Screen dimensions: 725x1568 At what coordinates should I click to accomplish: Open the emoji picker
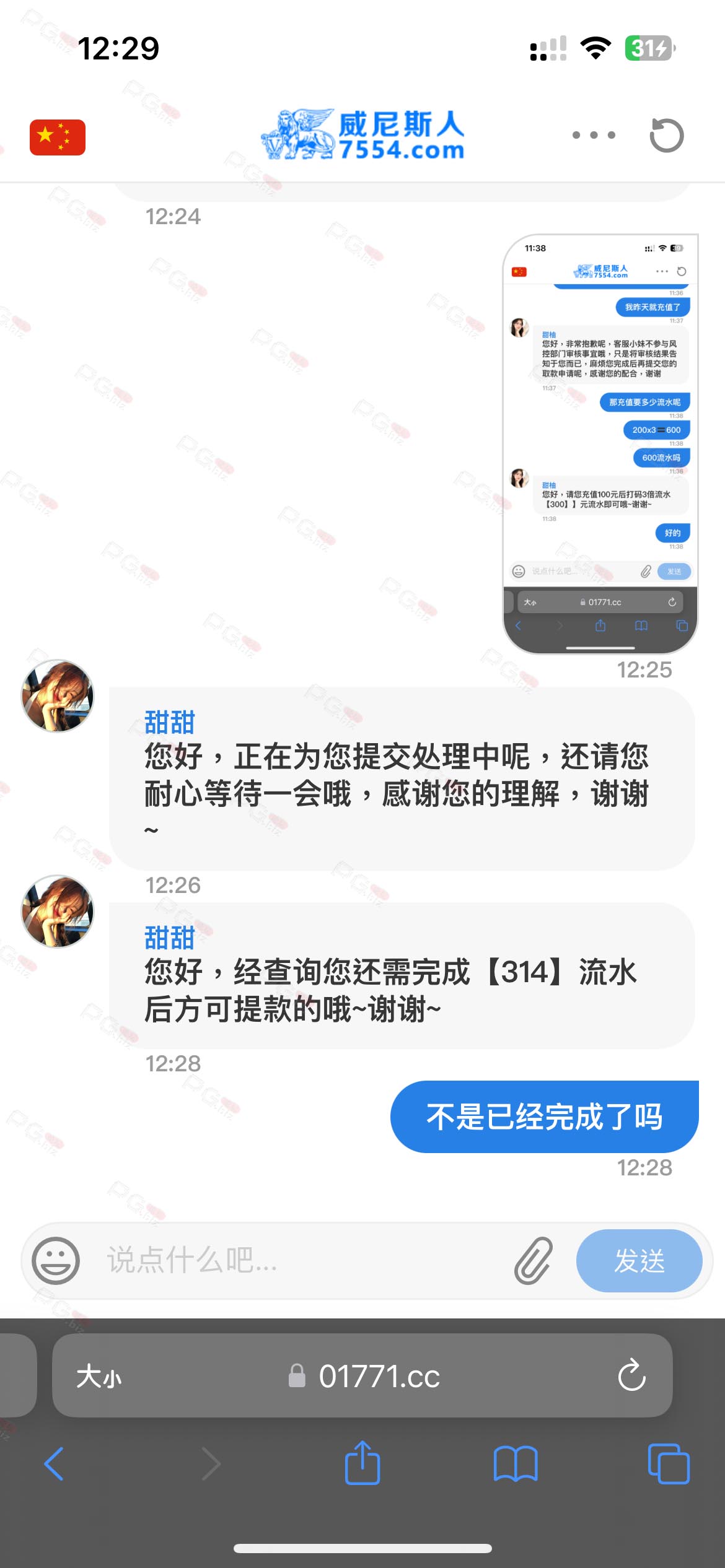(x=56, y=1260)
